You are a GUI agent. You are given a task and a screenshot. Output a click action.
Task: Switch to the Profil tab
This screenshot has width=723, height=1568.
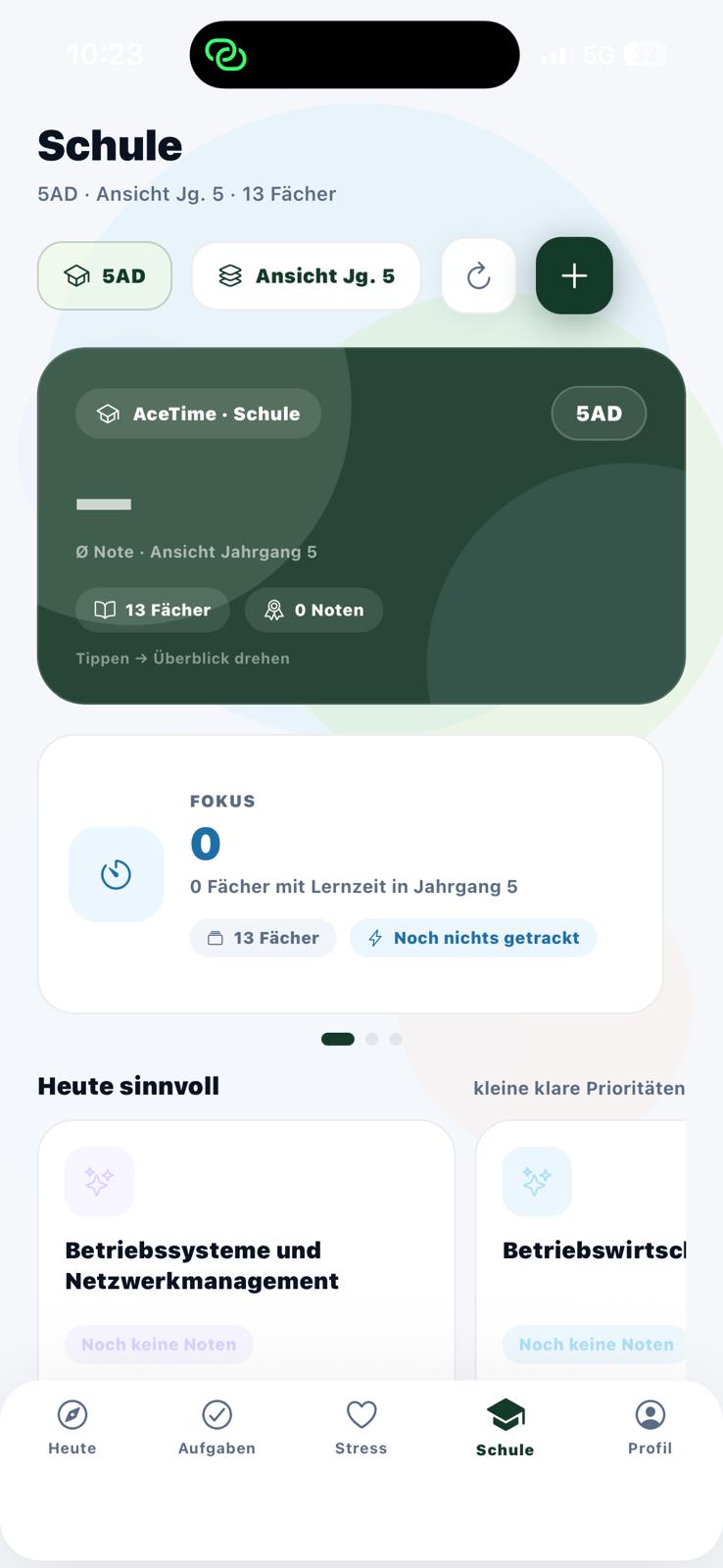pyautogui.click(x=650, y=1428)
